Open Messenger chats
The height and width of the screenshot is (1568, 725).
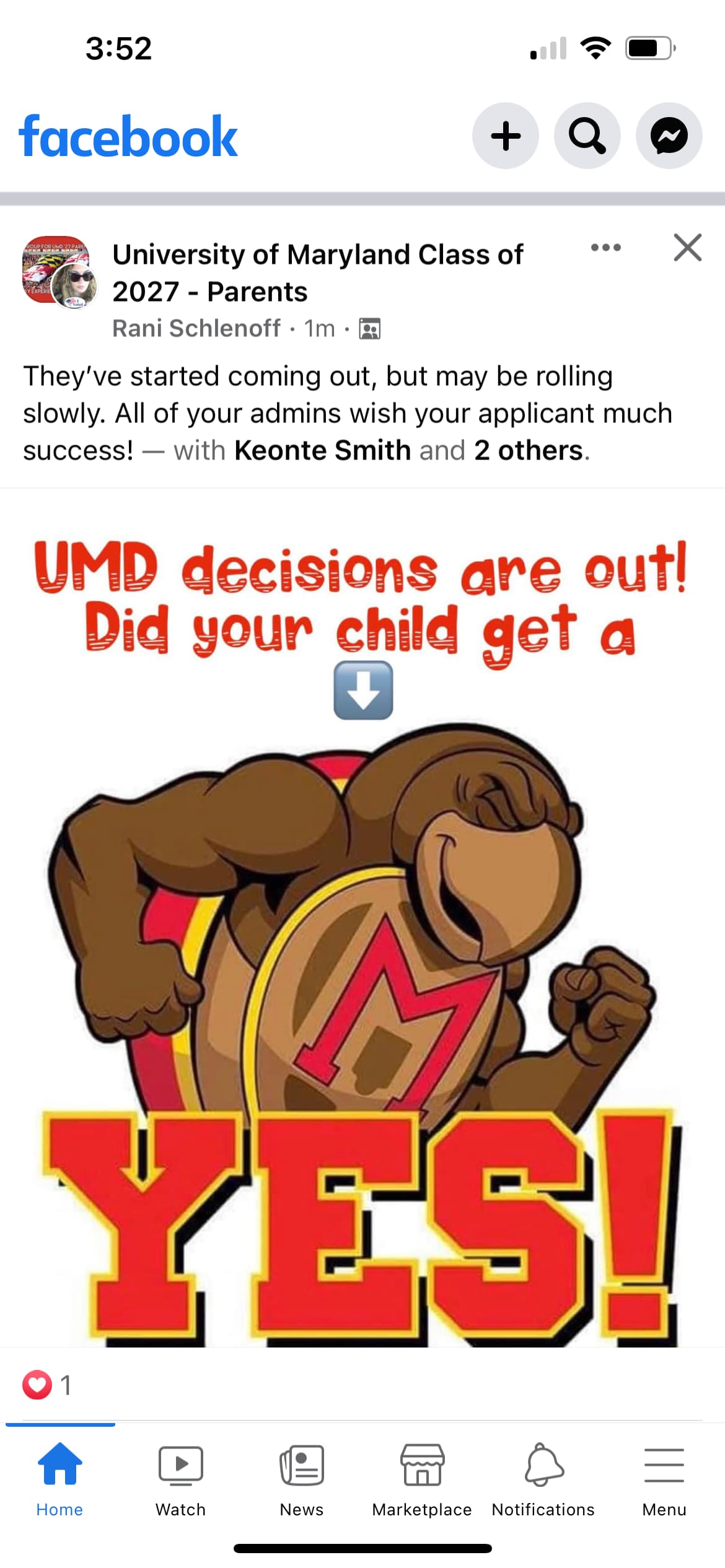tap(669, 136)
